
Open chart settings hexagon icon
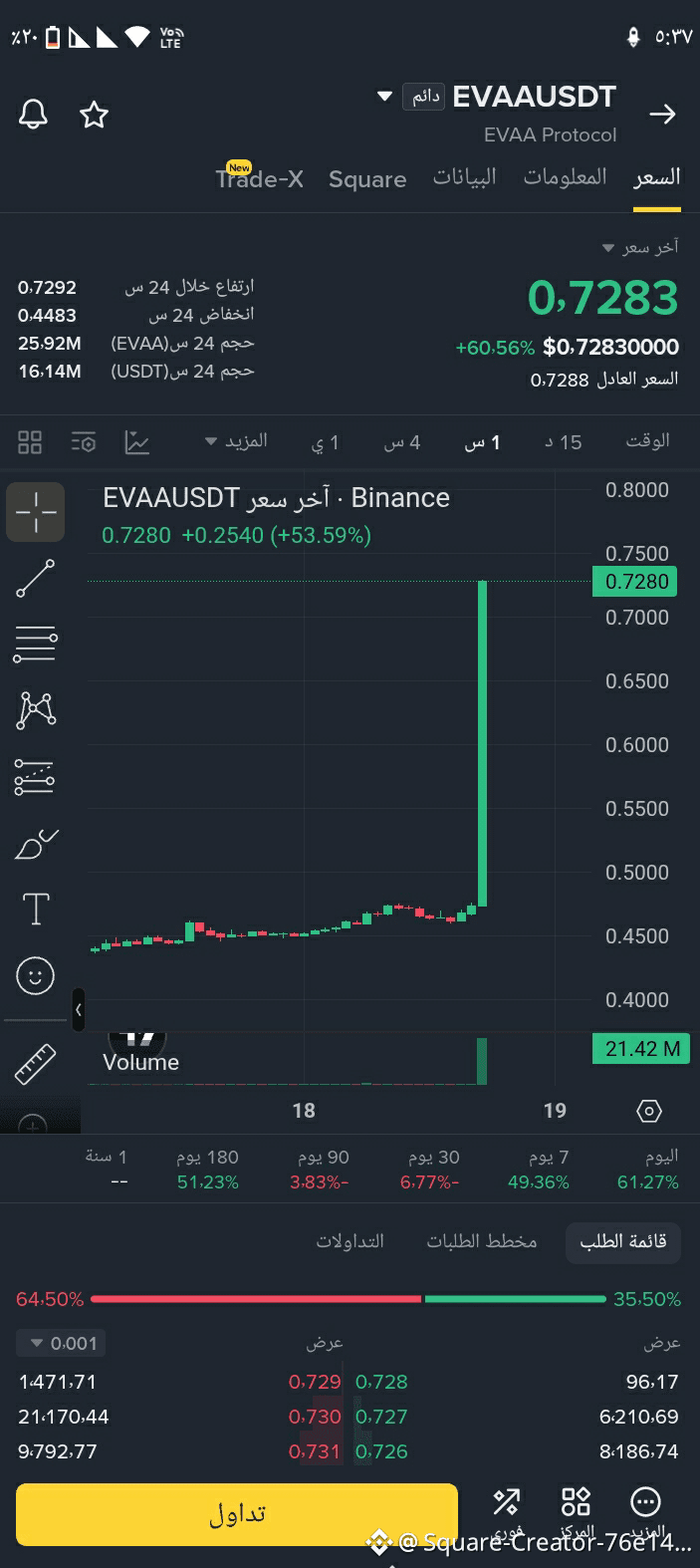pos(648,1111)
